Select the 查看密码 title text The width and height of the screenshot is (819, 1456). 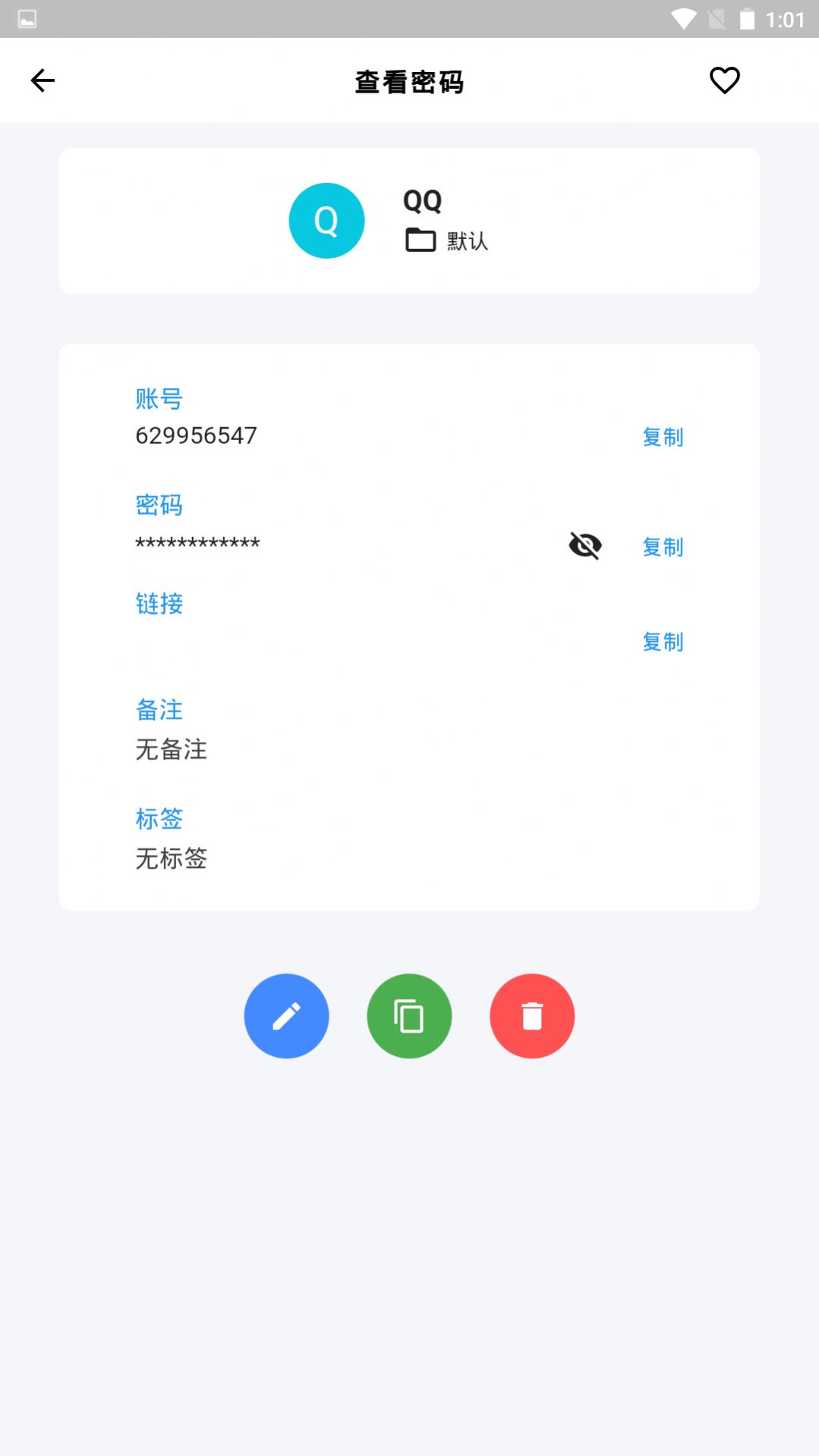pyautogui.click(x=409, y=81)
